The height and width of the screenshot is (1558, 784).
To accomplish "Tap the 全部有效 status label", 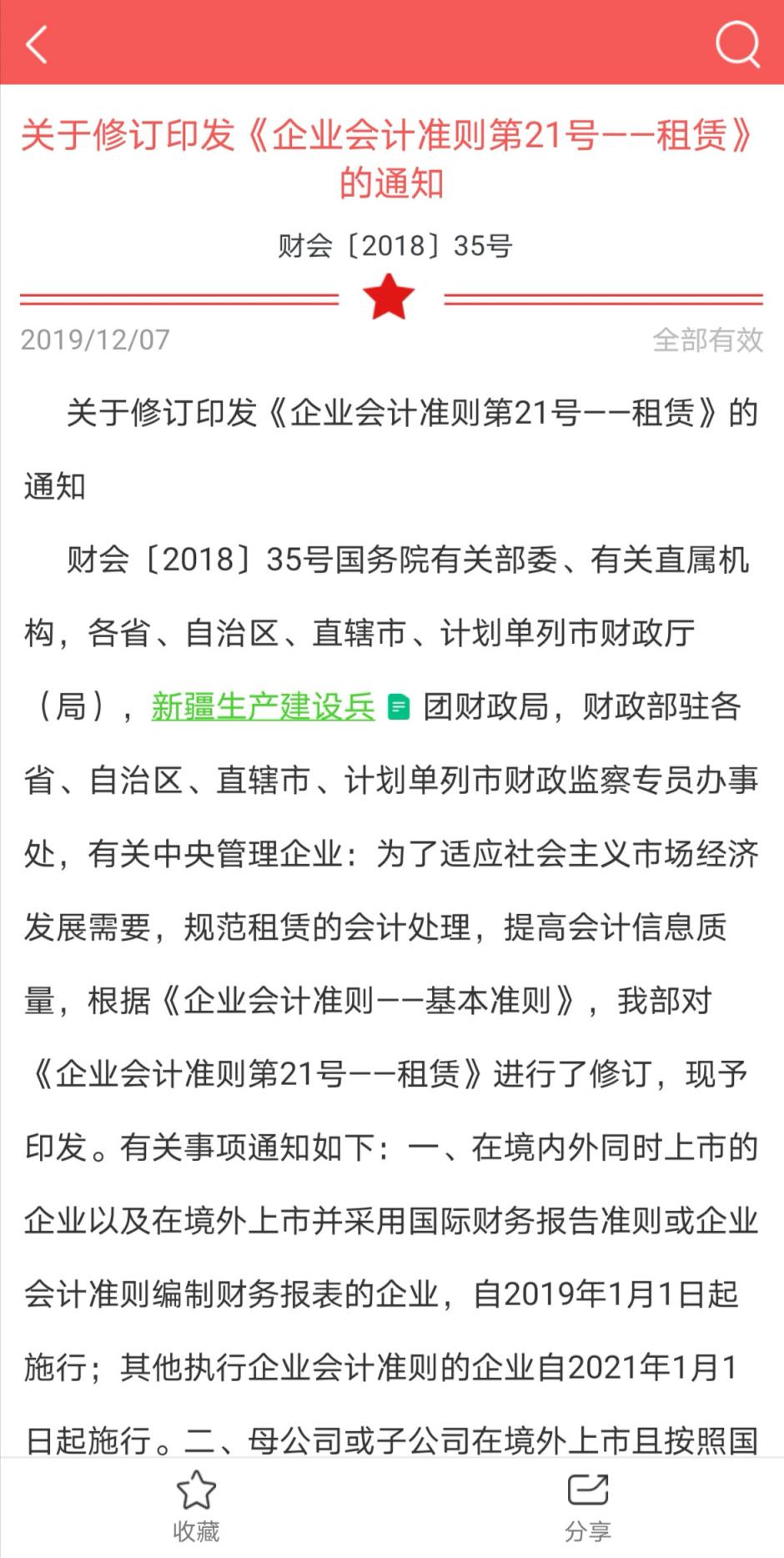I will tap(708, 339).
